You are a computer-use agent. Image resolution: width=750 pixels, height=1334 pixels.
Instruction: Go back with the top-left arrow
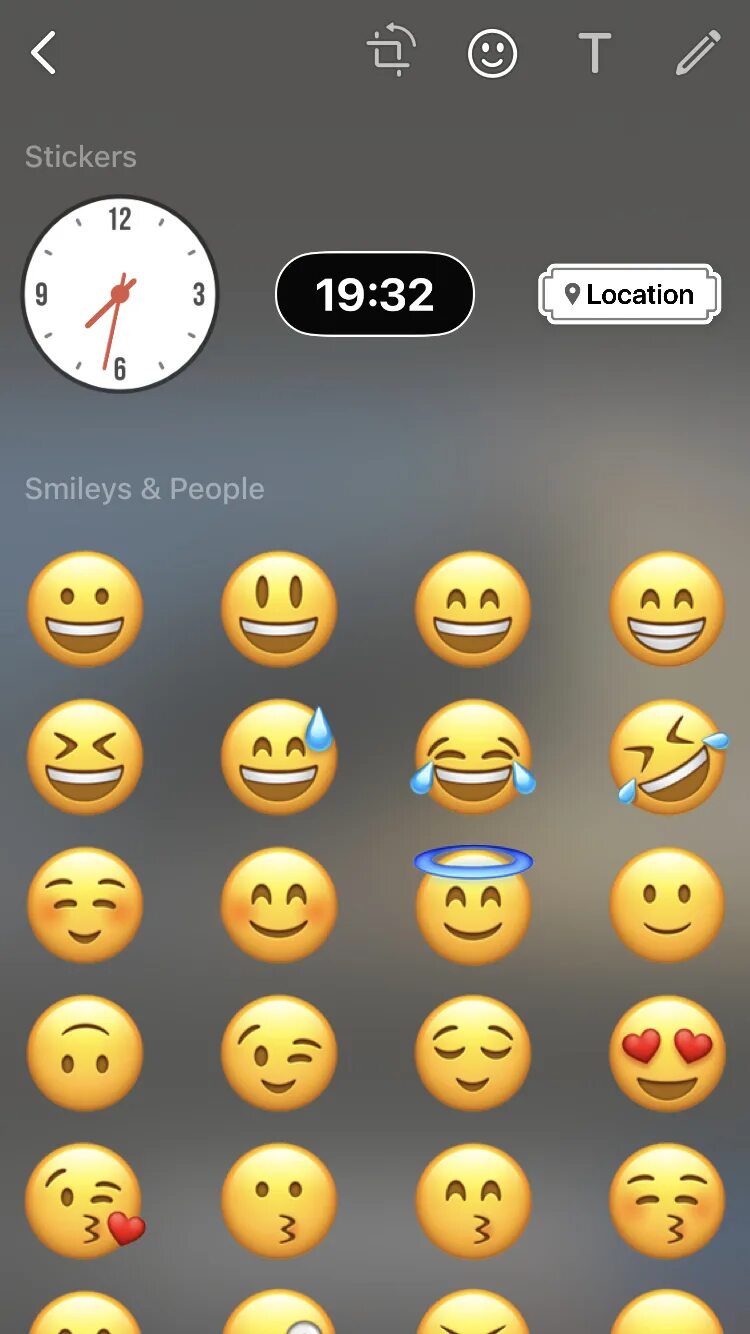[43, 53]
